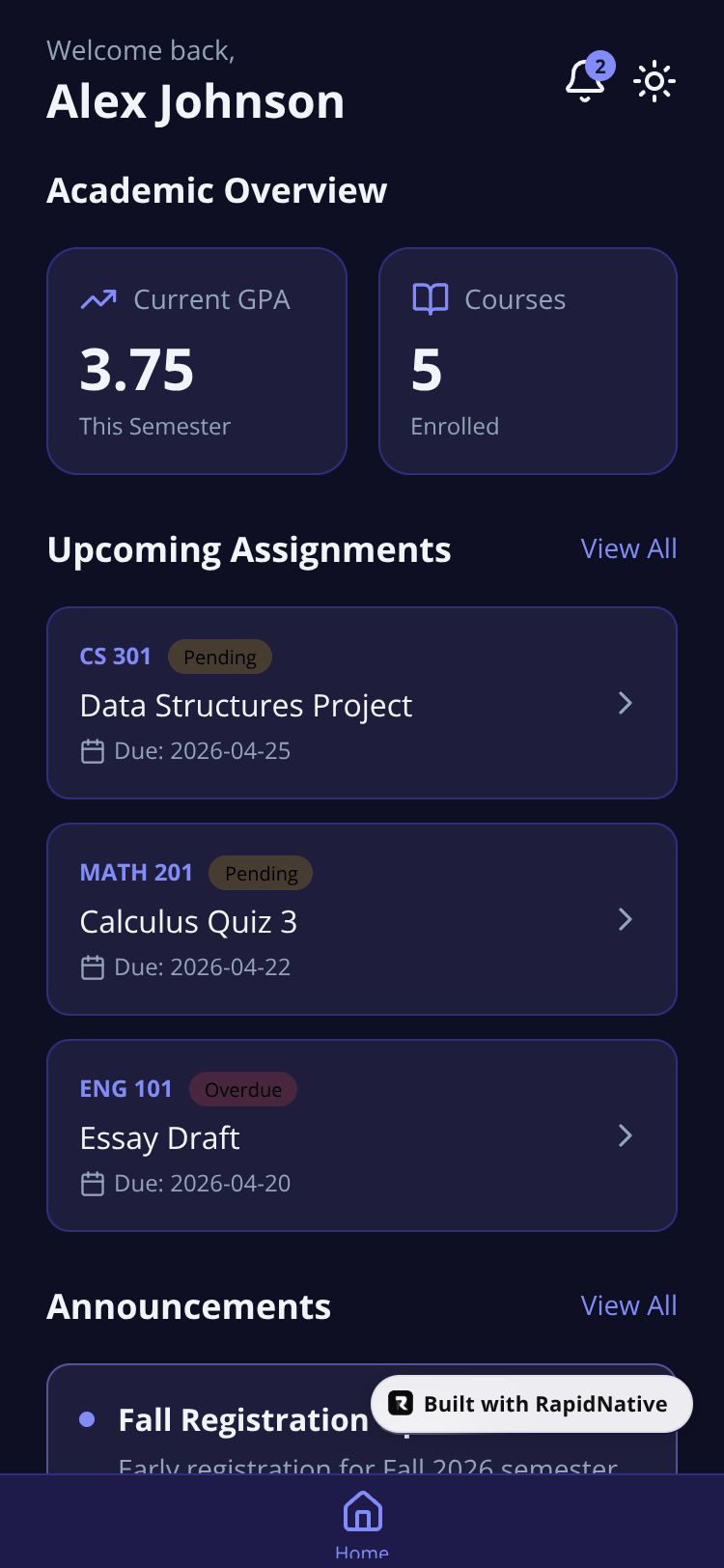
Task: View all announcements
Action: click(x=628, y=1305)
